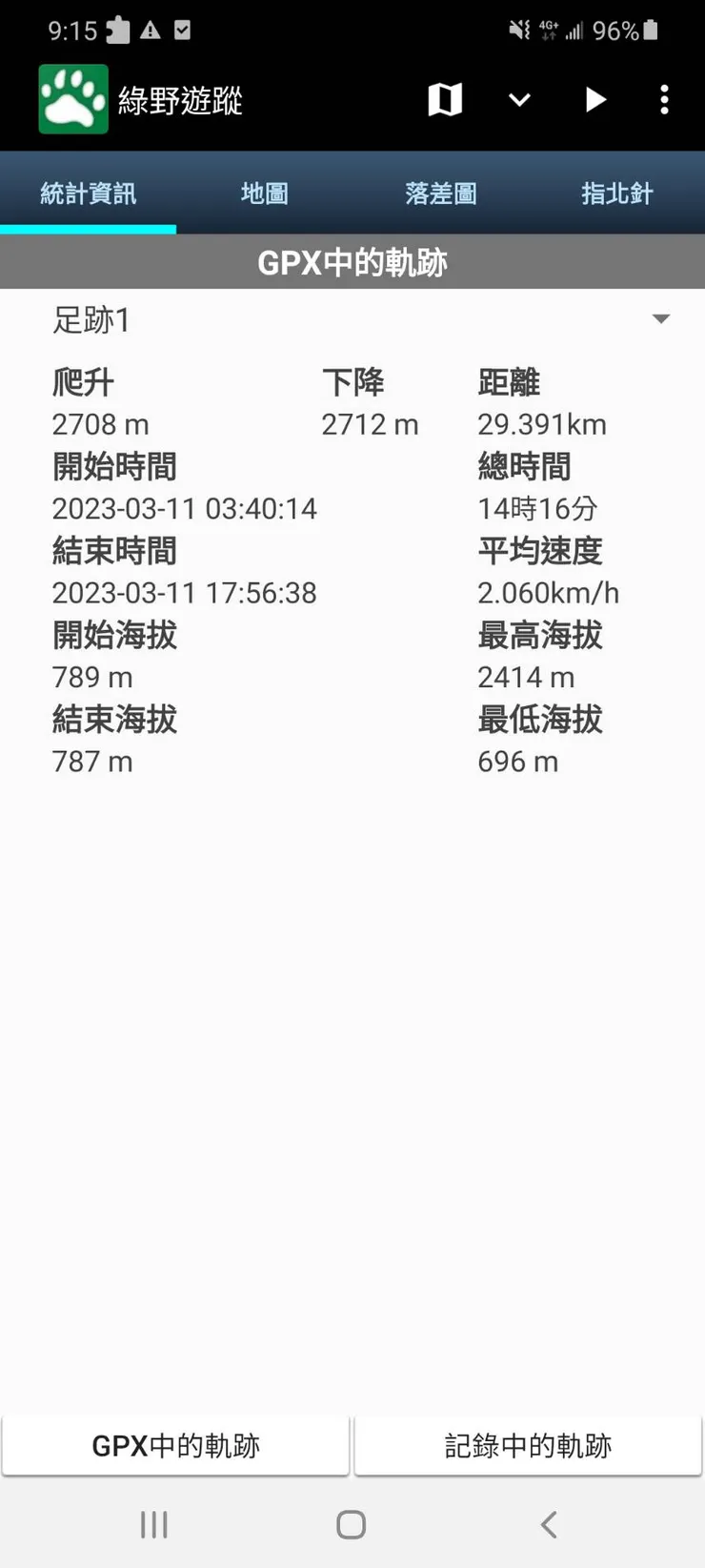Tap the checkmark notification icon
Viewport: 705px width, 1568px height.
coord(182,30)
